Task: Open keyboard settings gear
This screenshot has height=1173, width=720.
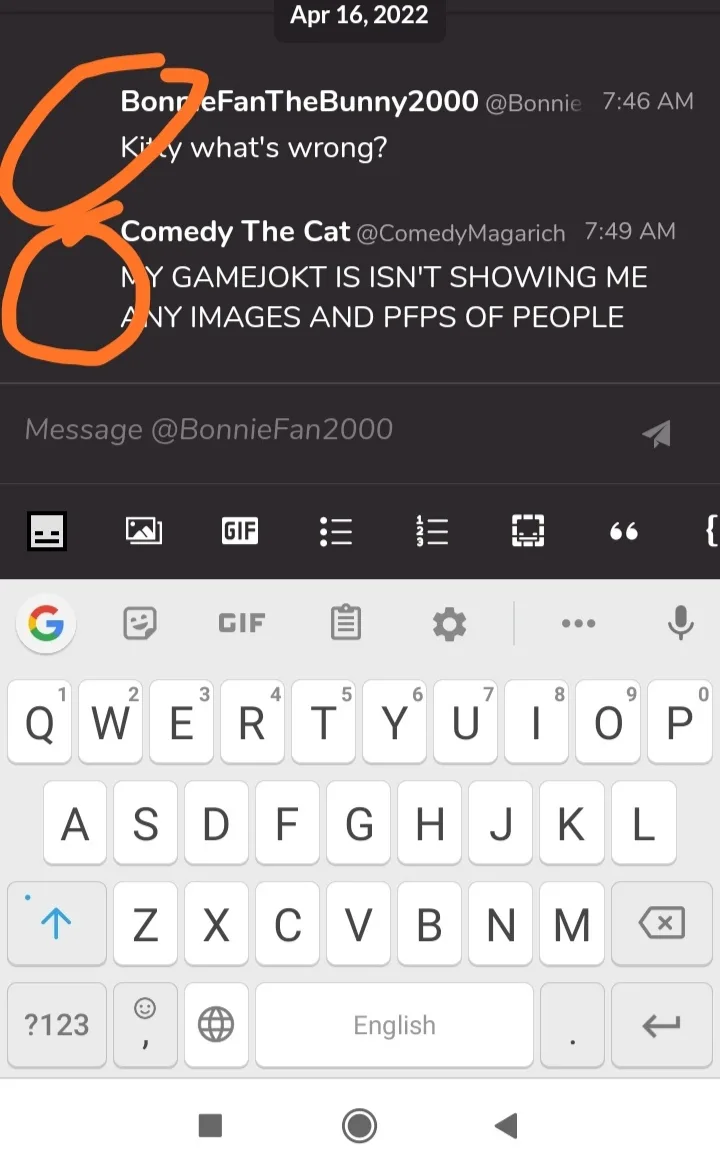Action: point(449,624)
